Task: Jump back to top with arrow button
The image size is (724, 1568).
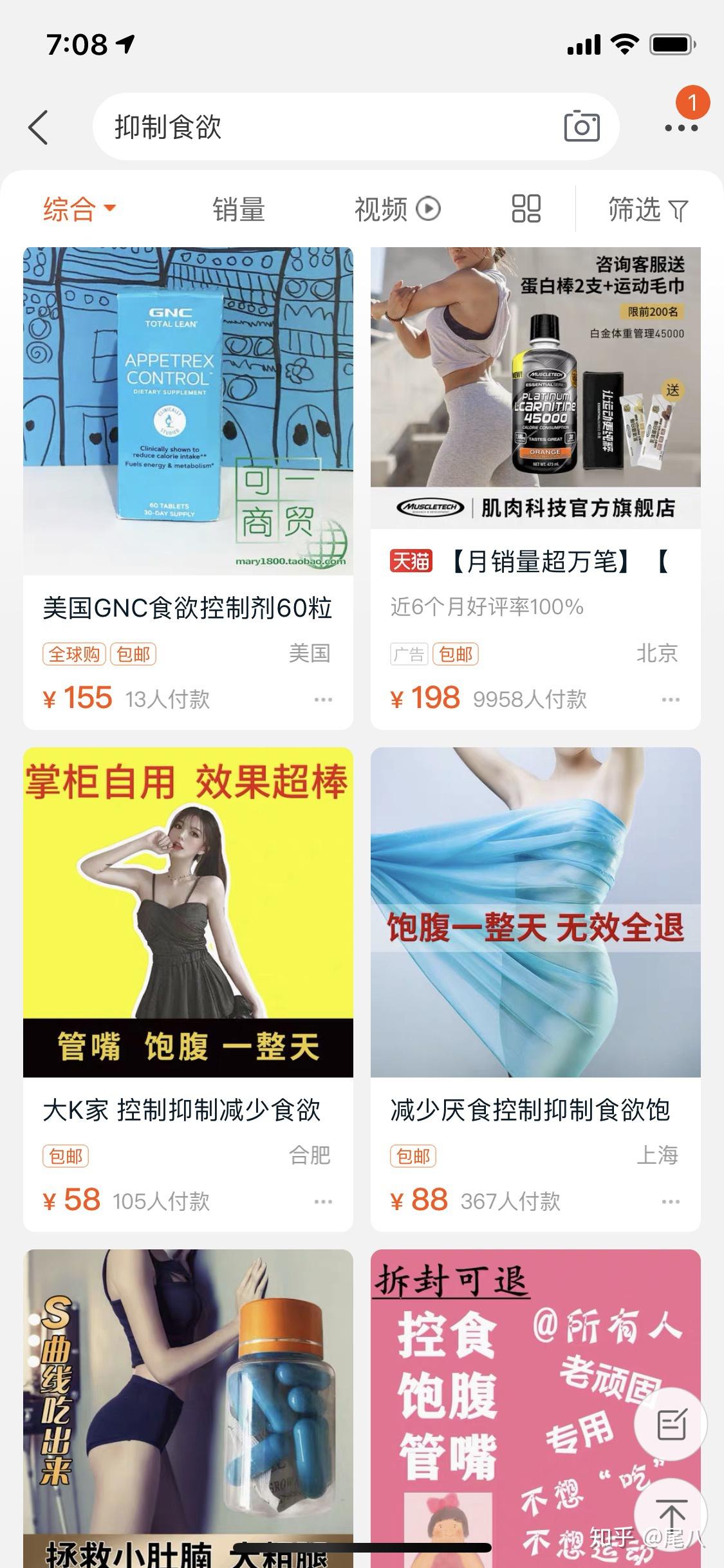Action: click(671, 1514)
